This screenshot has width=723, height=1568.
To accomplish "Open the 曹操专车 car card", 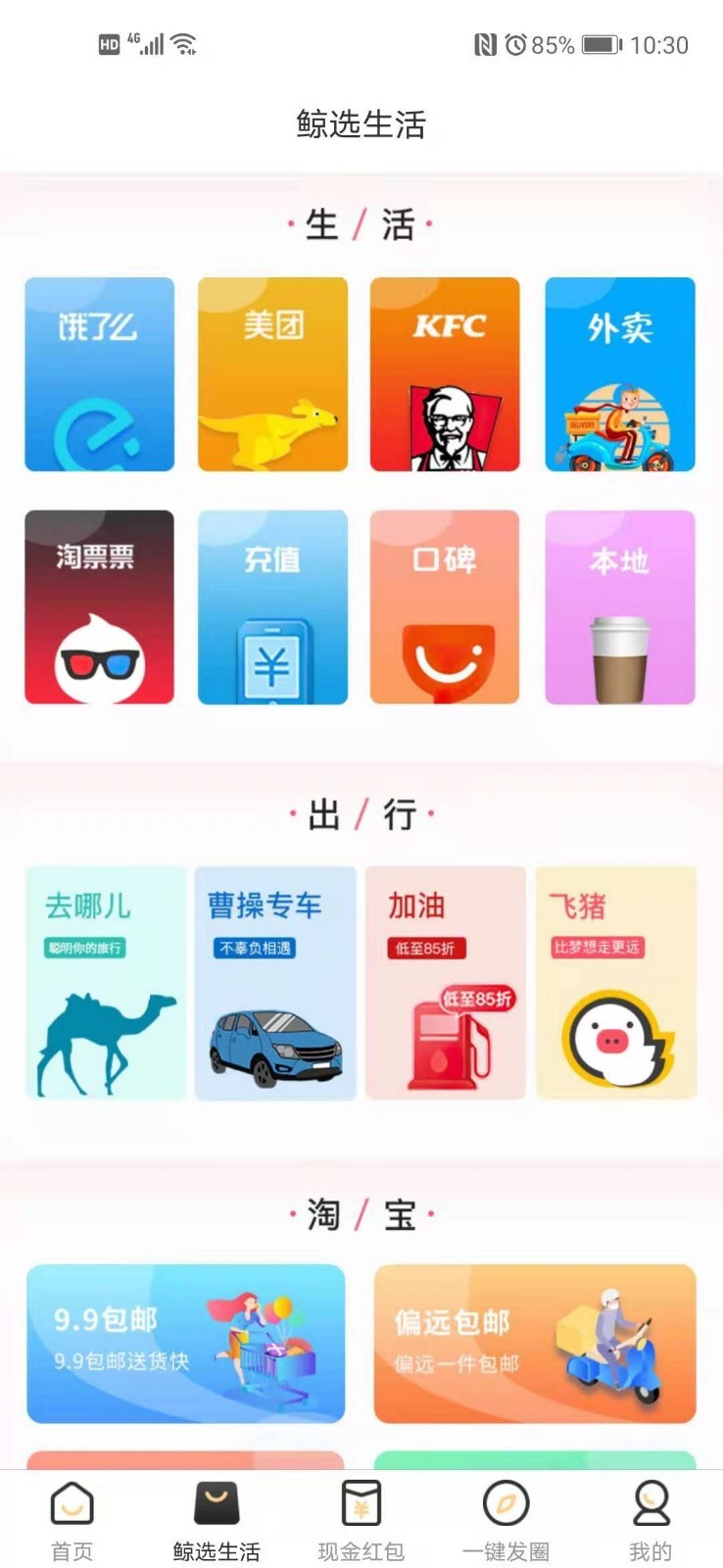I will (275, 982).
